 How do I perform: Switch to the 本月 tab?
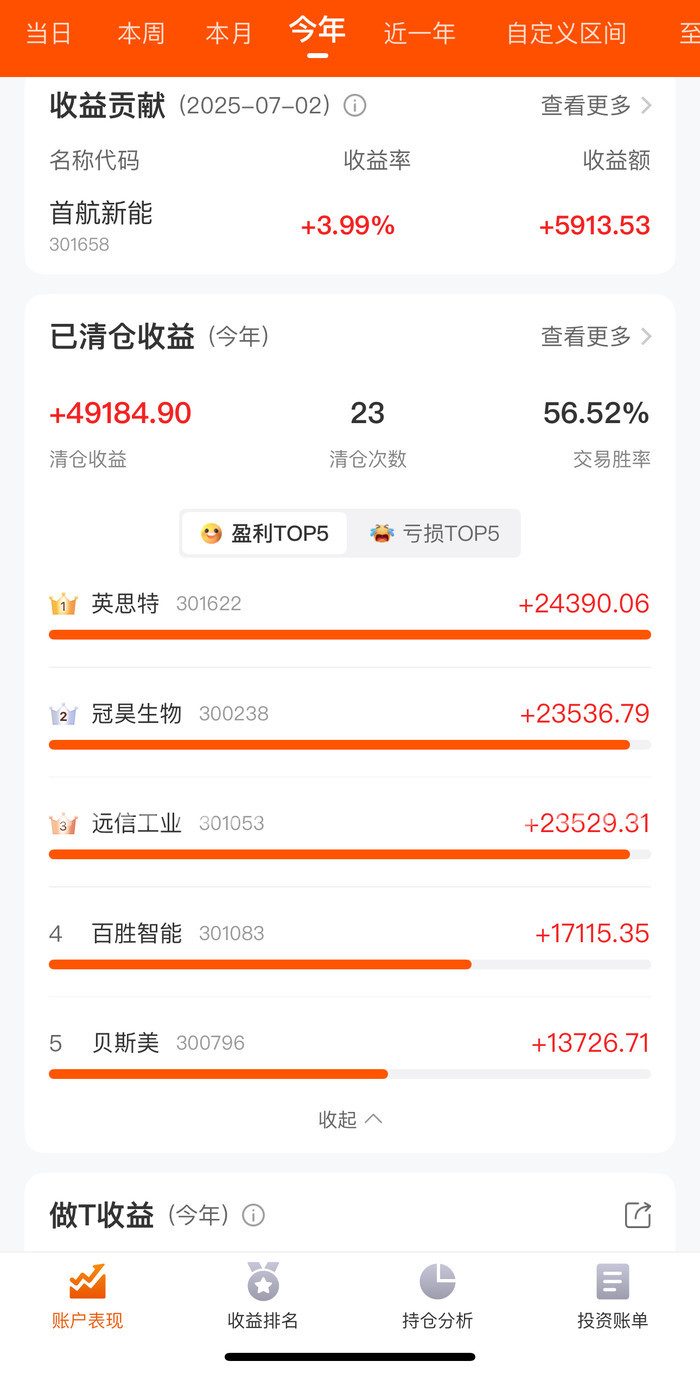229,33
